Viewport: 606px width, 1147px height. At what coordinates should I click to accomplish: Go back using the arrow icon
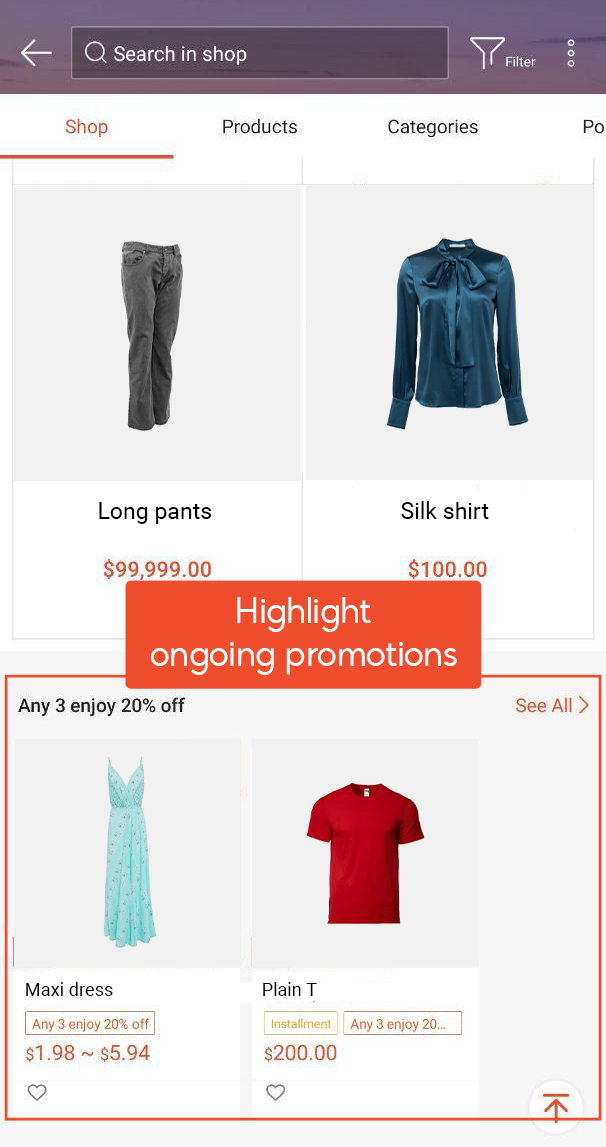[36, 53]
